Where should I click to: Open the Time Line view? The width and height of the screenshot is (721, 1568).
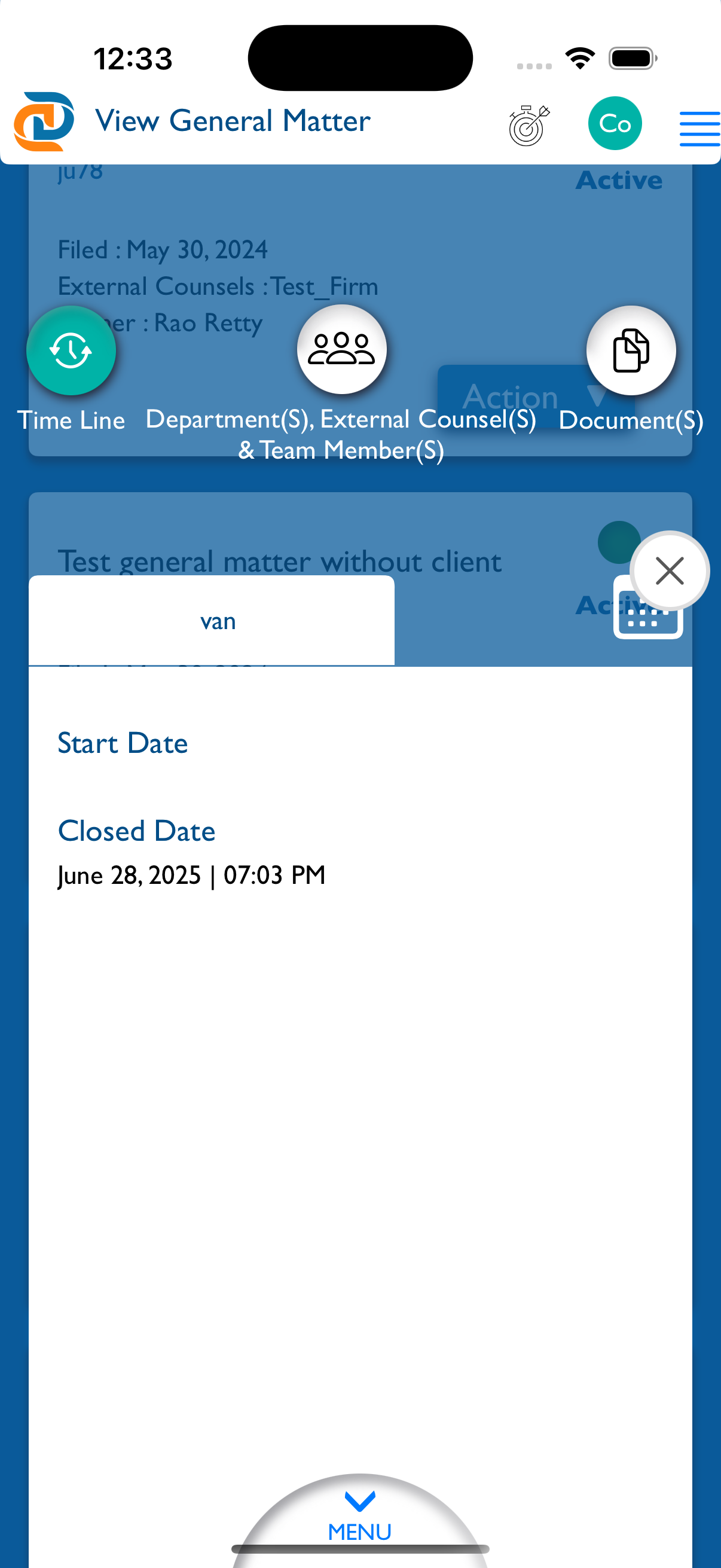[71, 350]
